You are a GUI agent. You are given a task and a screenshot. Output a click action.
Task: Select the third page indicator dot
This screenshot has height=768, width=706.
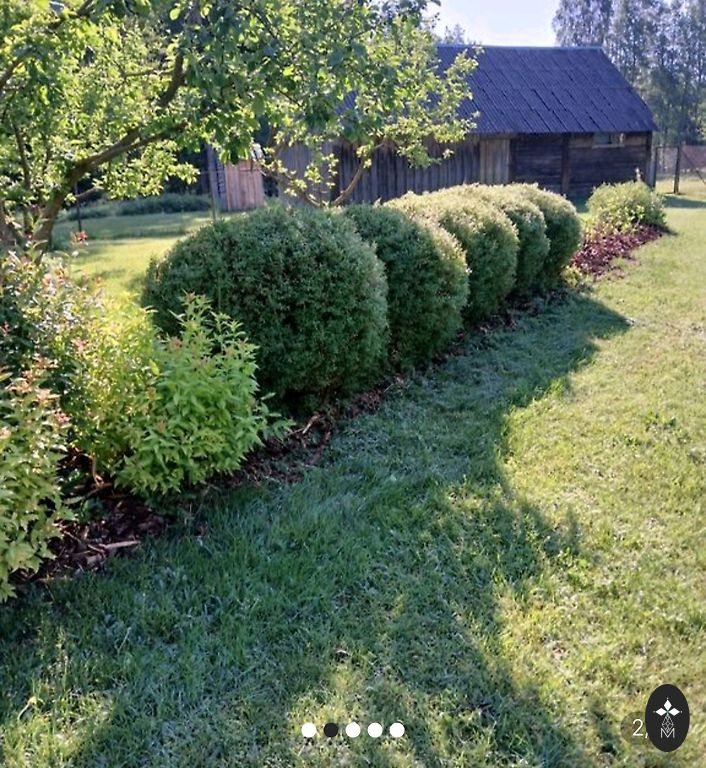[353, 730]
